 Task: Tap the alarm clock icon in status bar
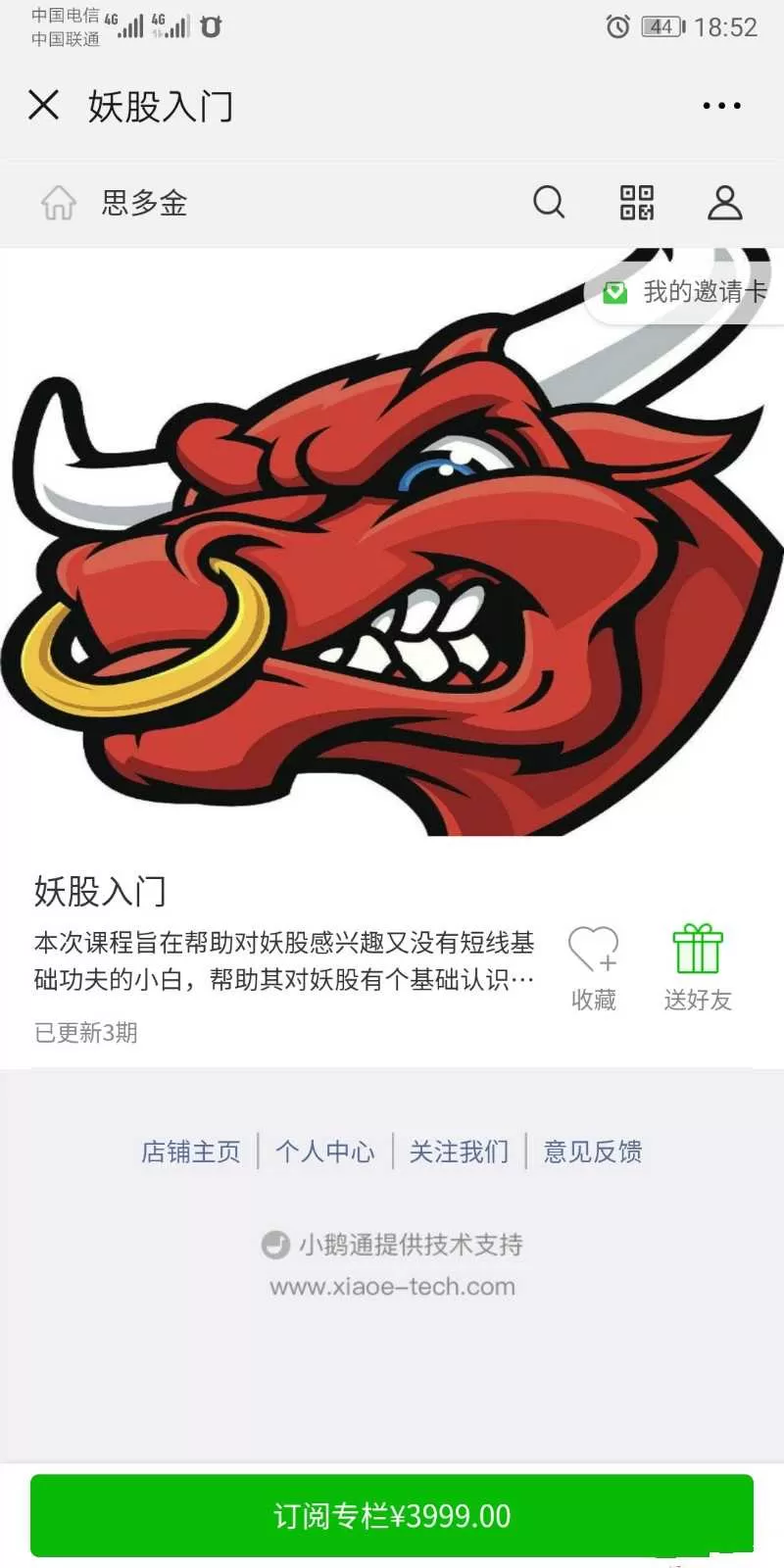(617, 27)
